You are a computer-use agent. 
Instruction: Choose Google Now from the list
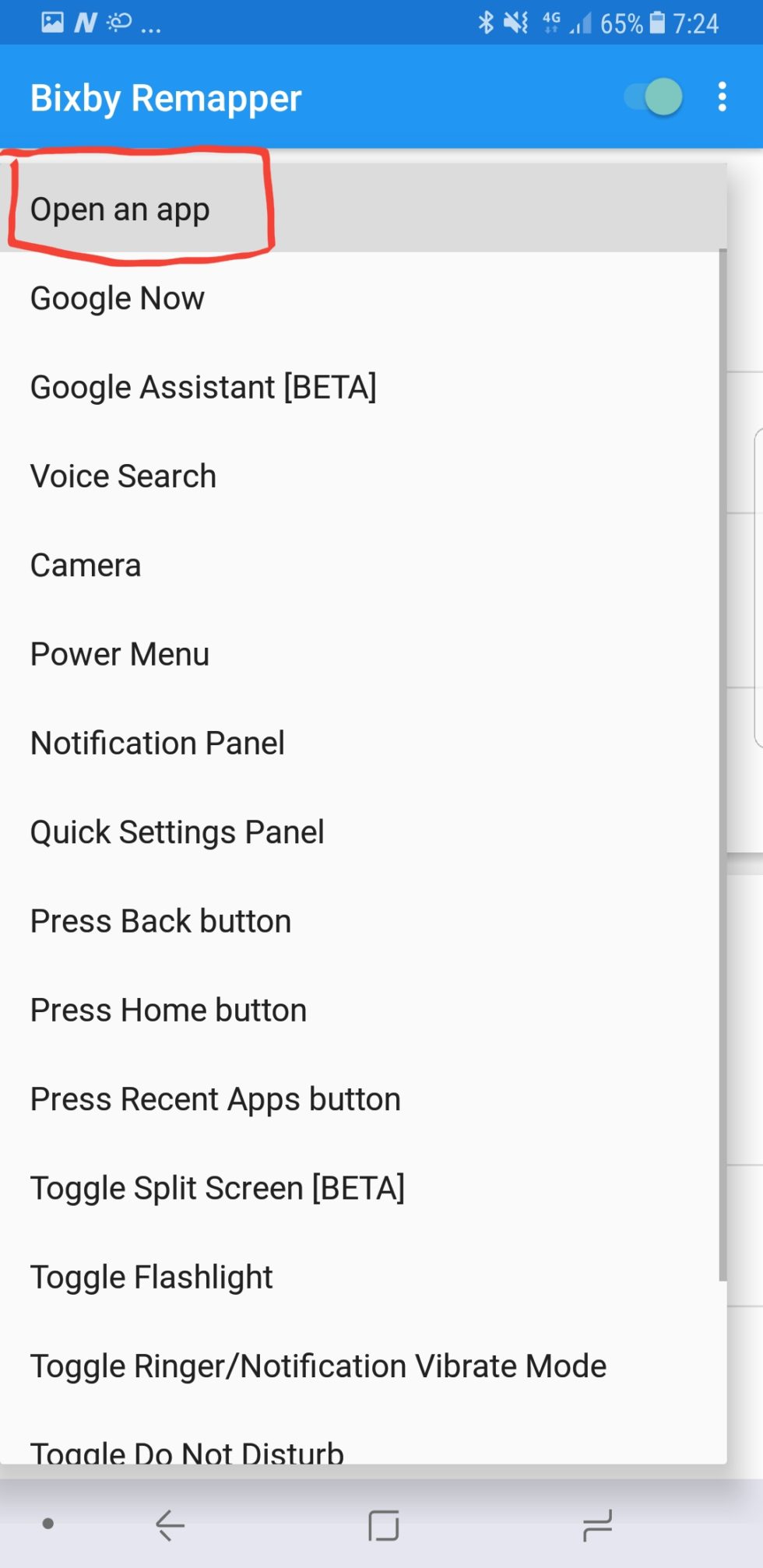(x=118, y=298)
